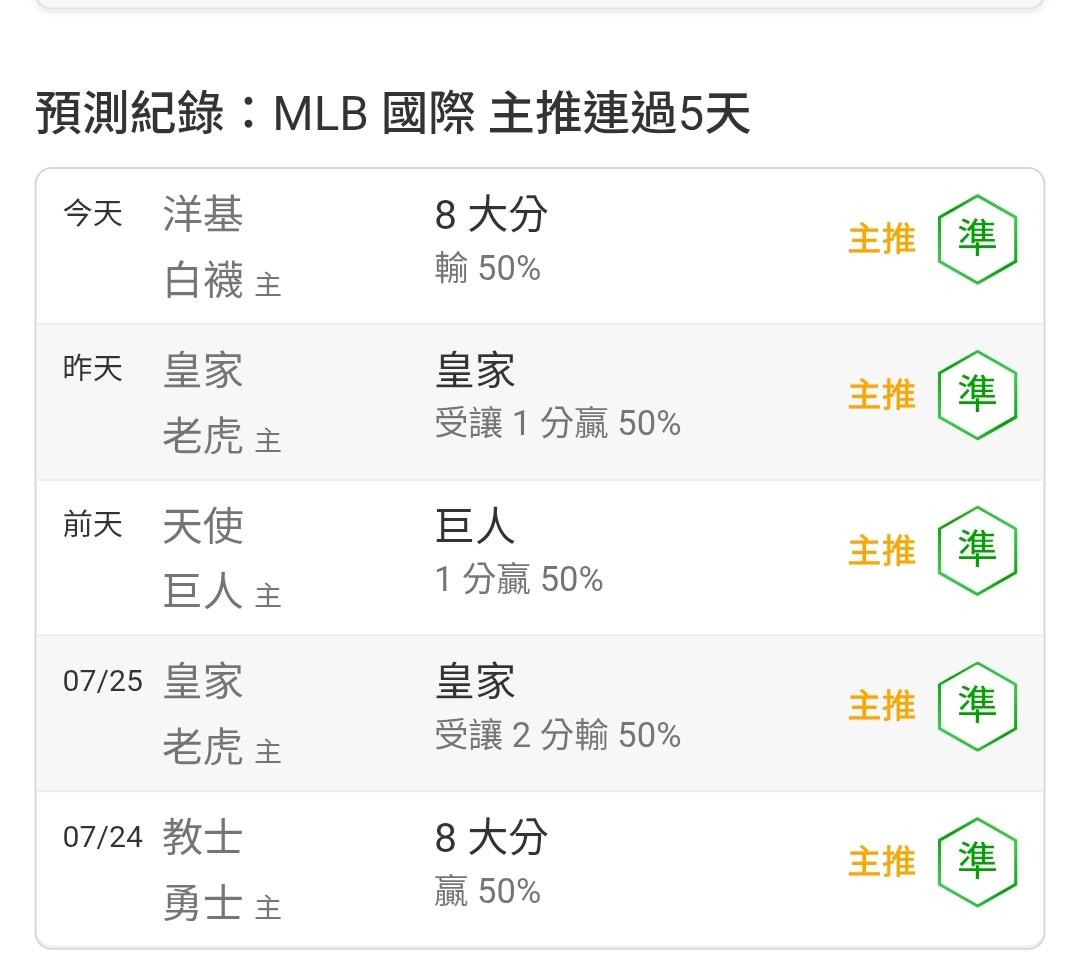Open the 07/24 教士 vs 勇士 prediction
The width and height of the screenshot is (1080, 974).
pos(540,869)
